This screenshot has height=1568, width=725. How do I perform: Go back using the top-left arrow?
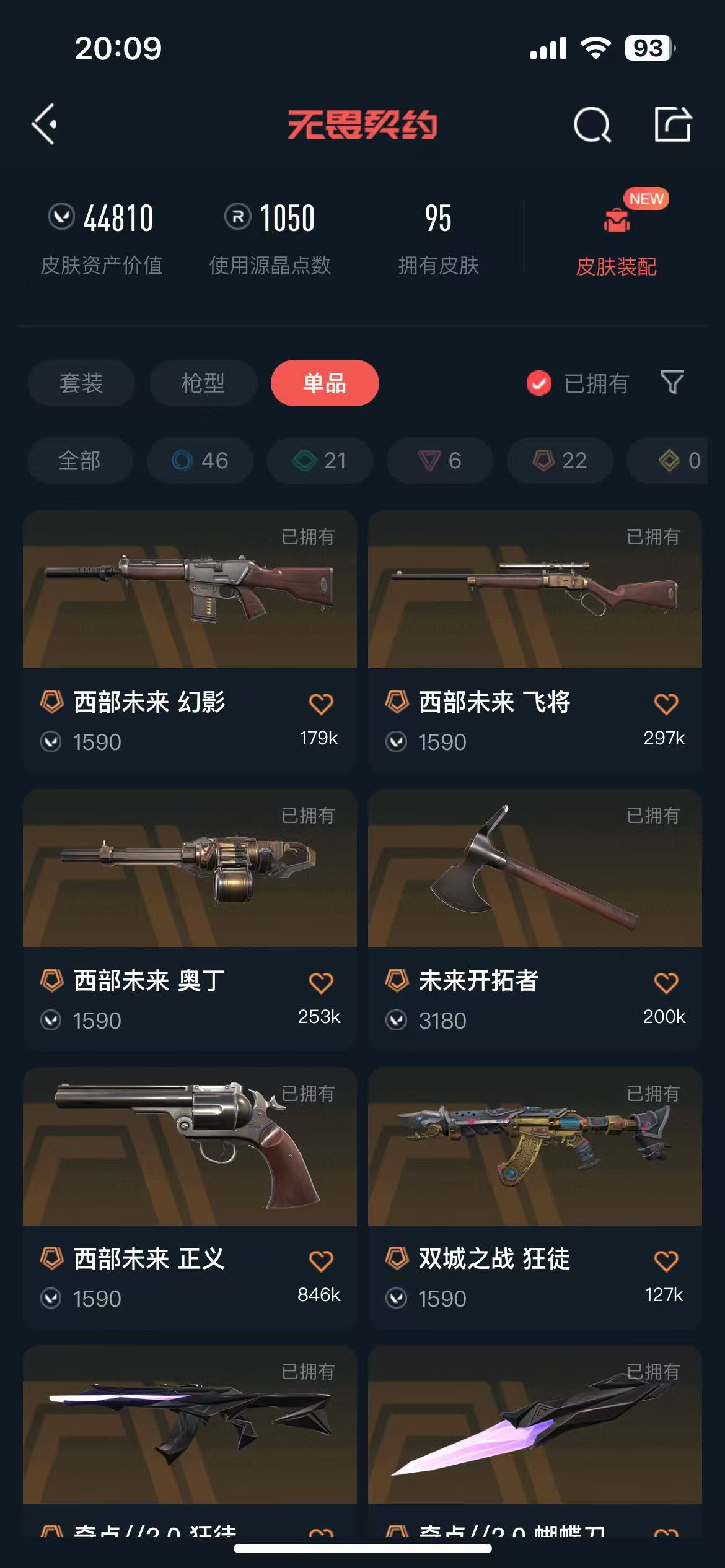45,124
